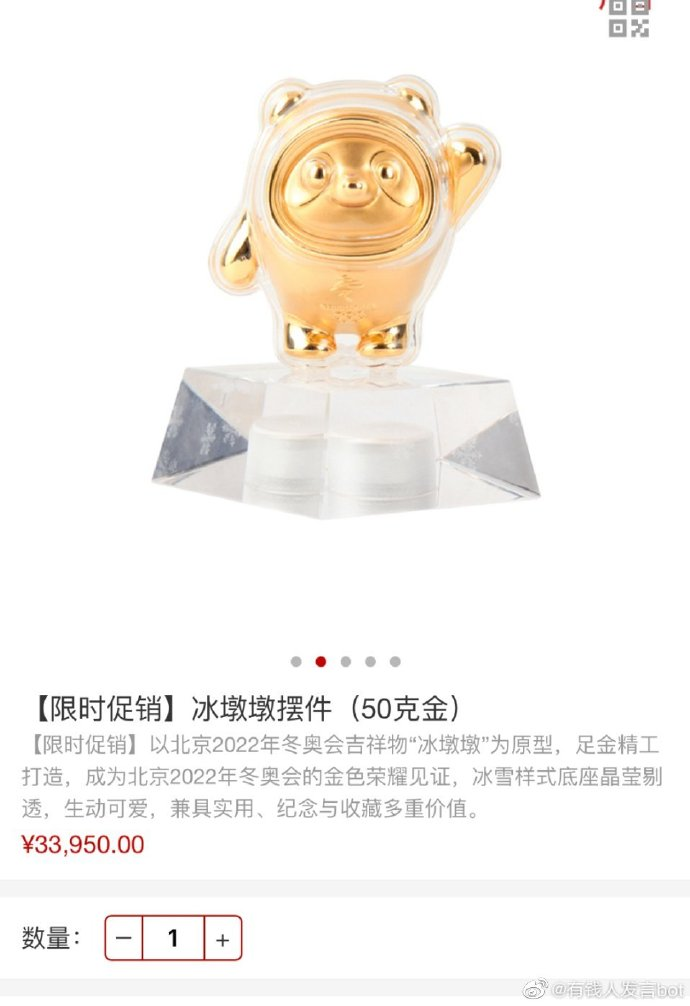
Task: Increase the quantity with the plus button
Action: 222,938
